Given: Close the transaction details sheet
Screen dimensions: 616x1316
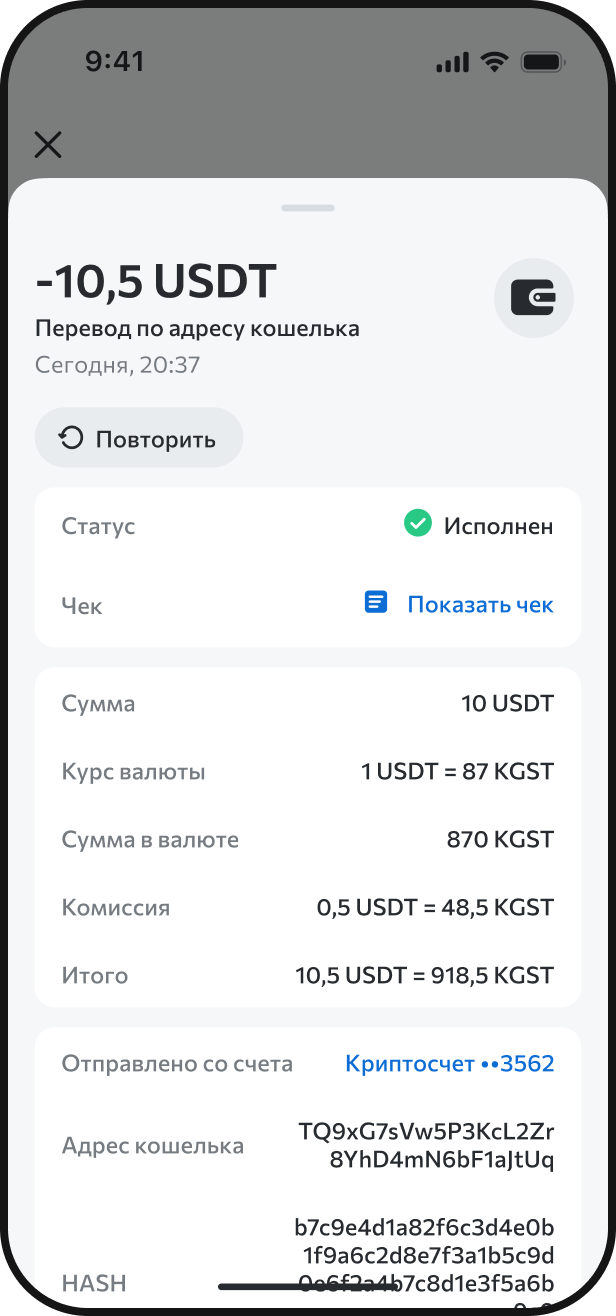Looking at the screenshot, I should [48, 145].
